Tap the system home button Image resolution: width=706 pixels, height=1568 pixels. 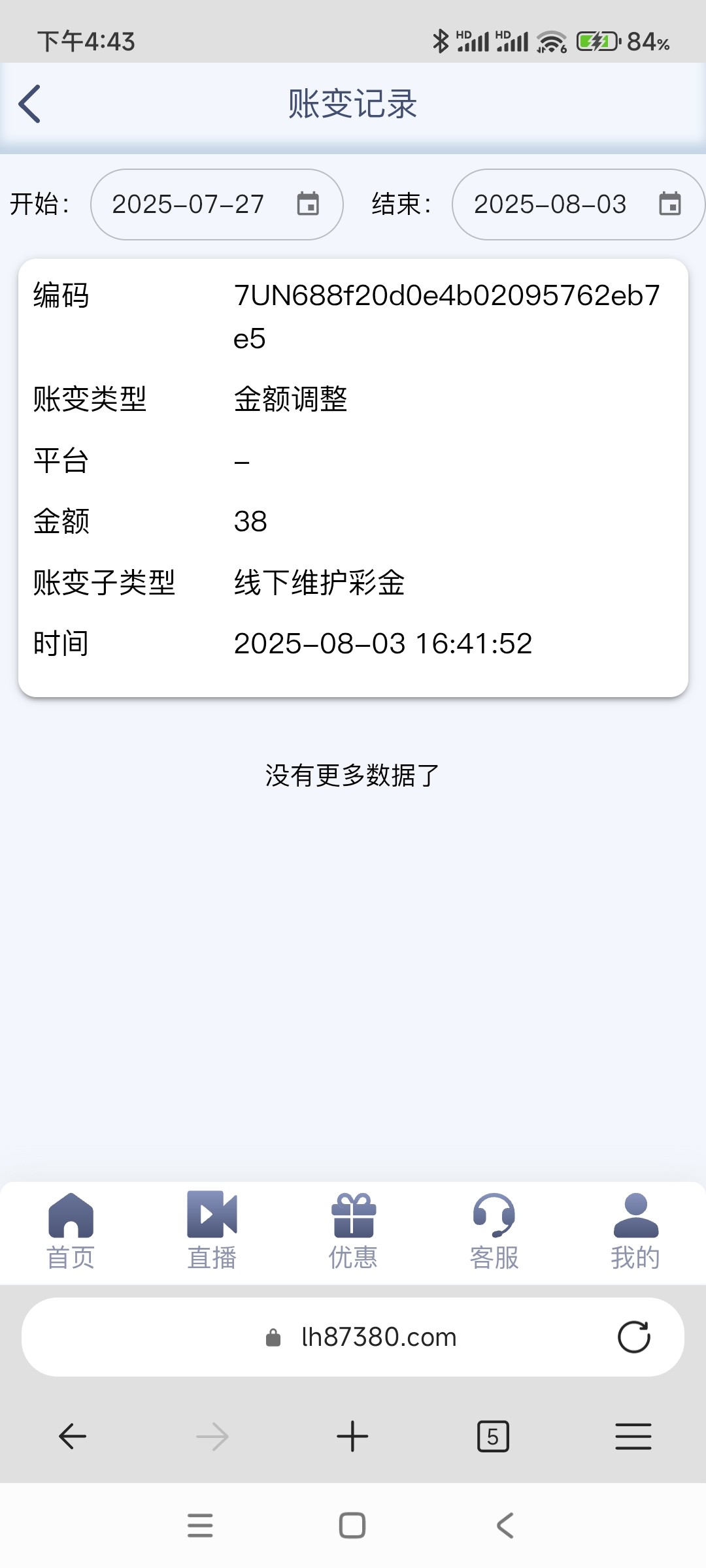352,1526
